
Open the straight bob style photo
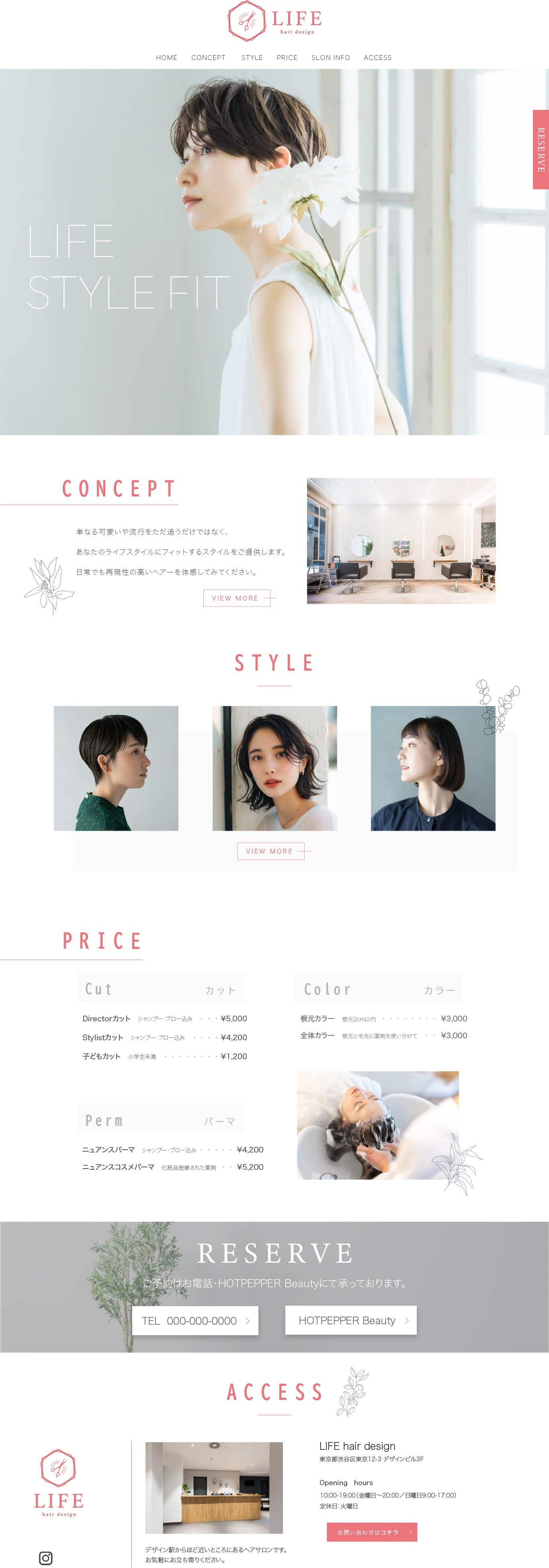coord(433,768)
